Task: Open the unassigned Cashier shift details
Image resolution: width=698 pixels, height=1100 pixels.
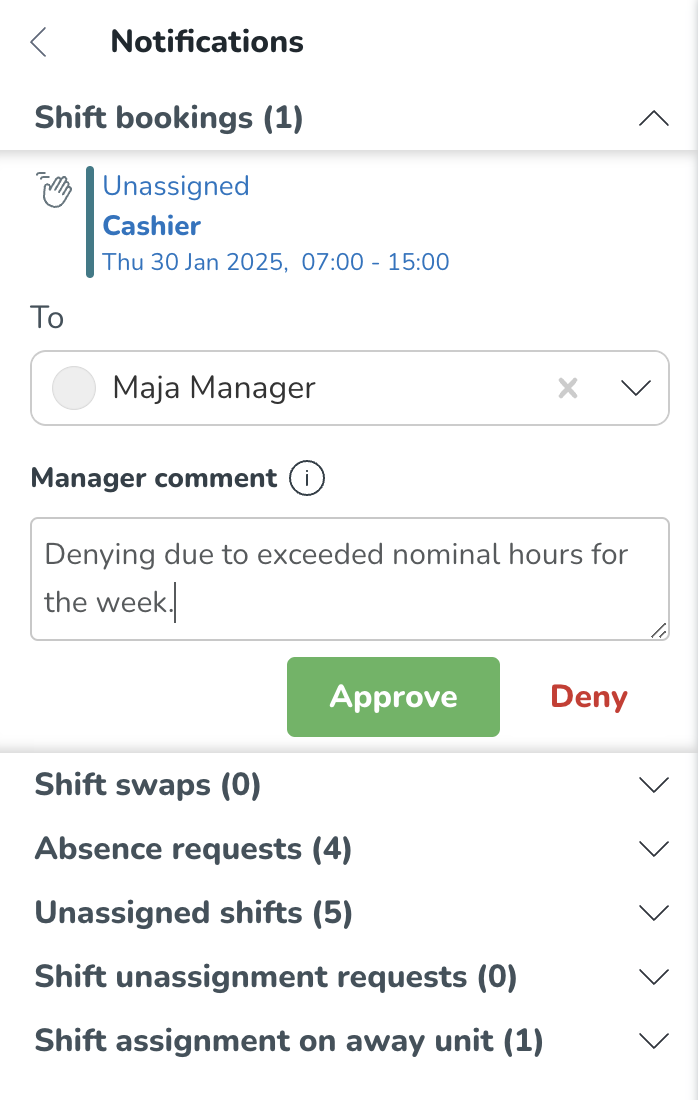Action: (152, 225)
